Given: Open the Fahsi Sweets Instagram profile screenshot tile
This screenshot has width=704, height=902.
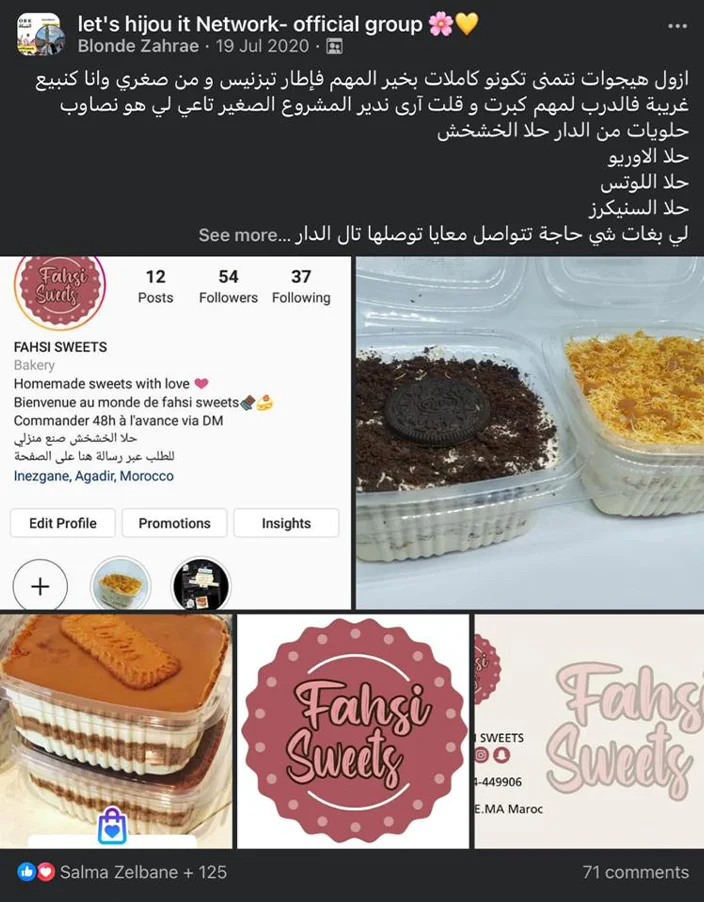Looking at the screenshot, I should point(176,432).
